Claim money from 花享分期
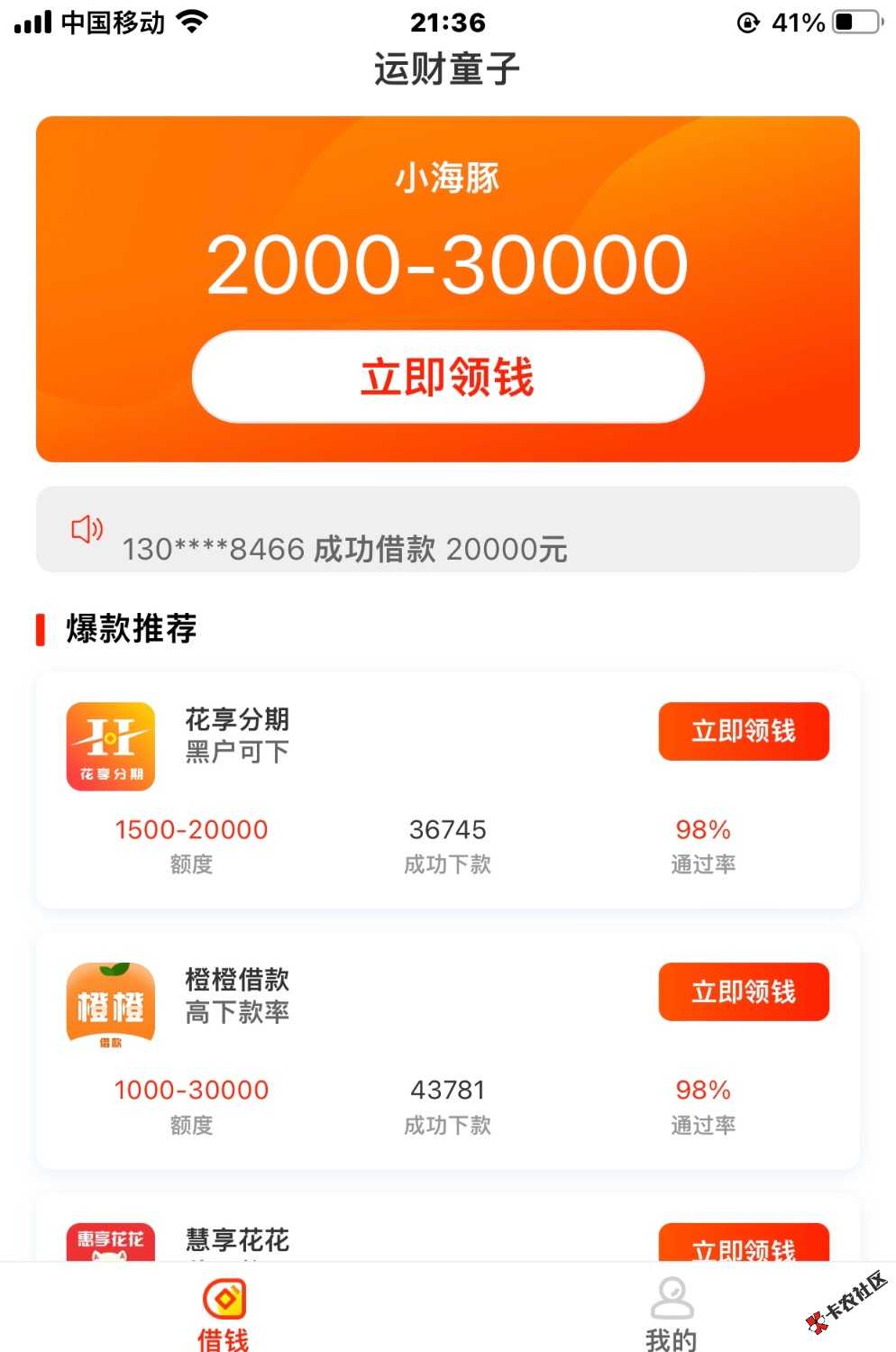Screen dimensions: 896x1352 tap(743, 731)
